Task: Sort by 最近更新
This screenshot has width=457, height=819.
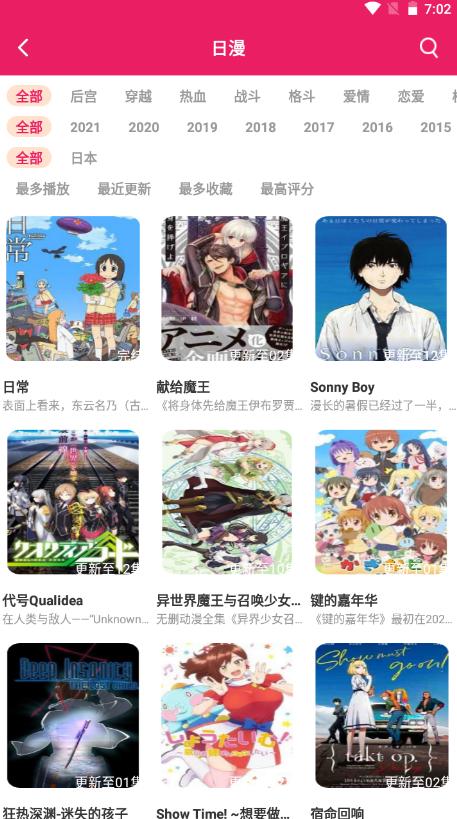Action: [124, 189]
